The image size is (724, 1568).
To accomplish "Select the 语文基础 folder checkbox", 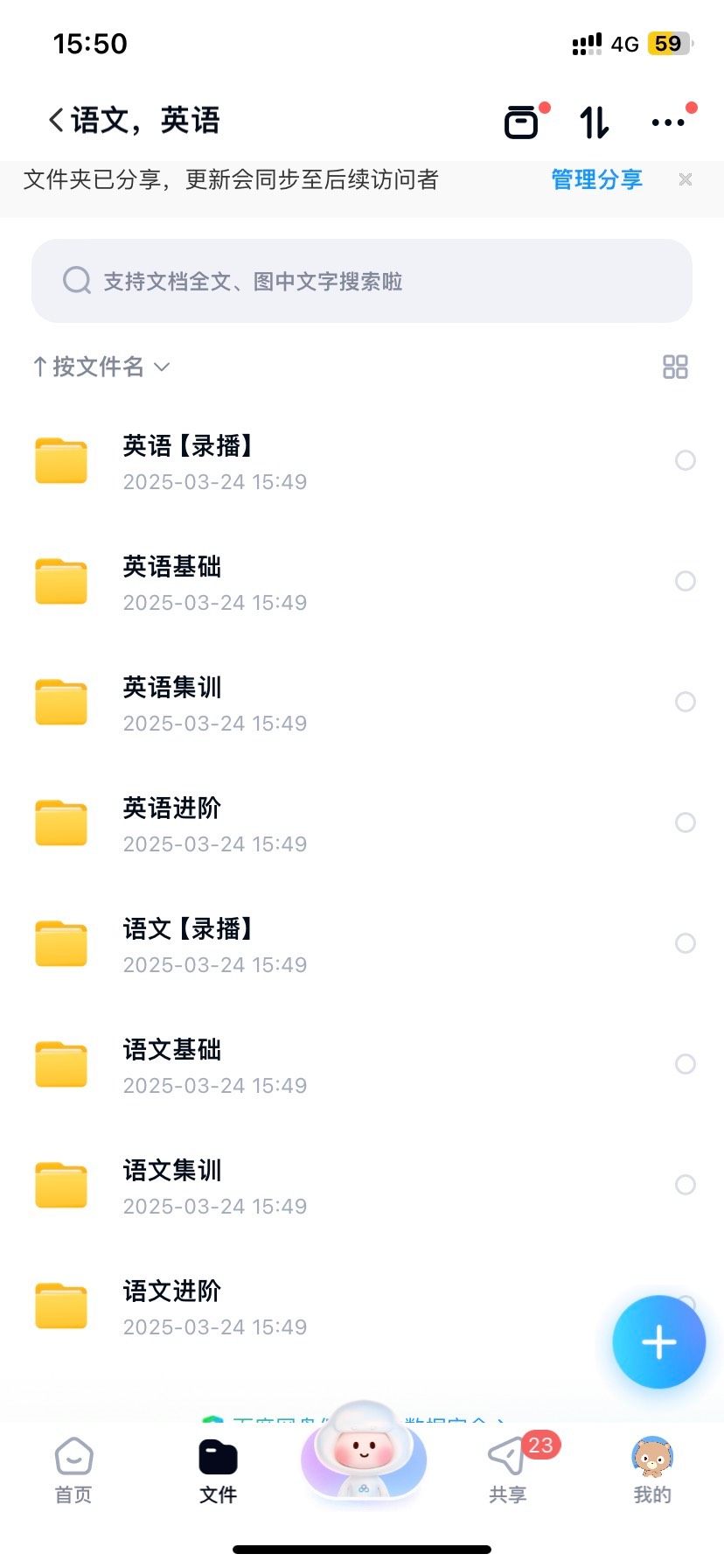I will [686, 1064].
